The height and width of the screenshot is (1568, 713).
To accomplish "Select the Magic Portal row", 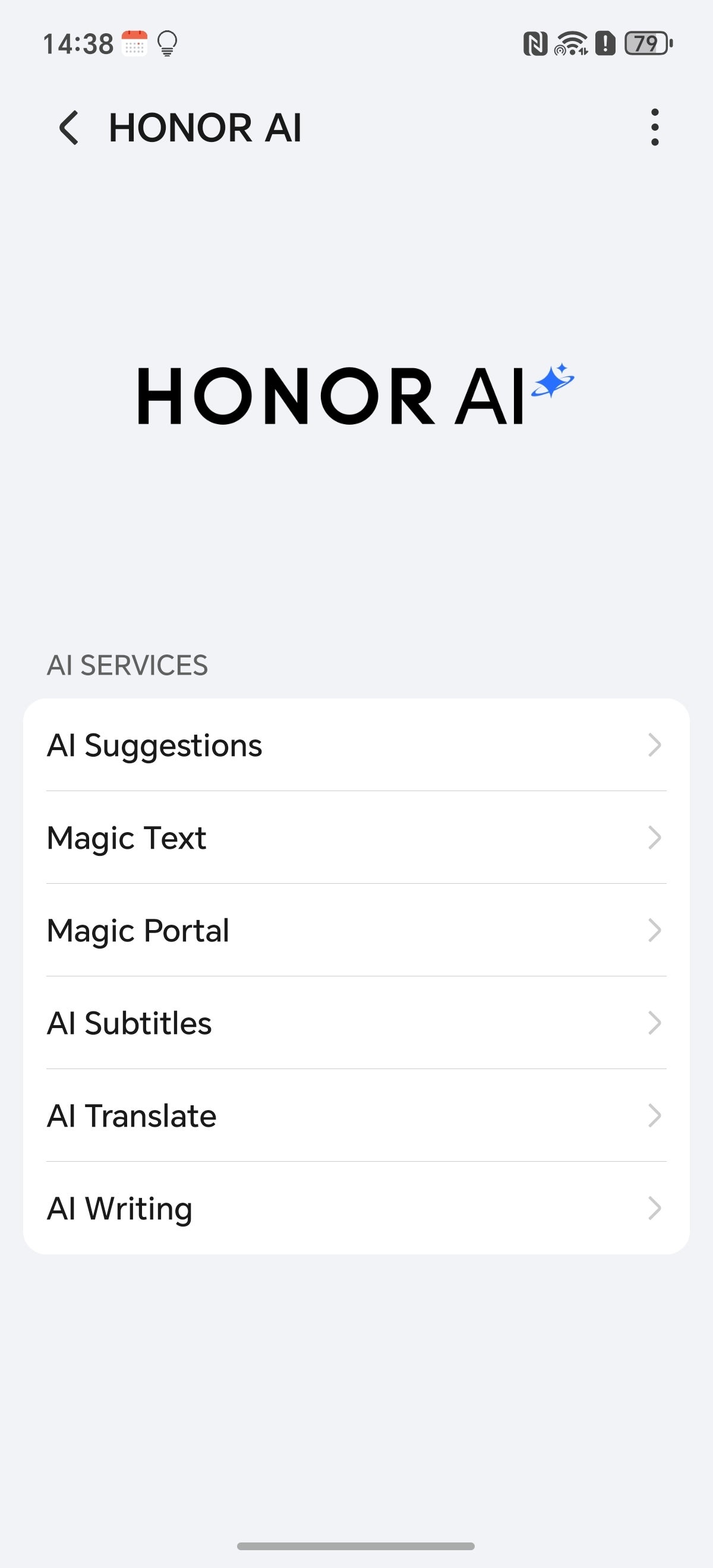I will pos(356,930).
